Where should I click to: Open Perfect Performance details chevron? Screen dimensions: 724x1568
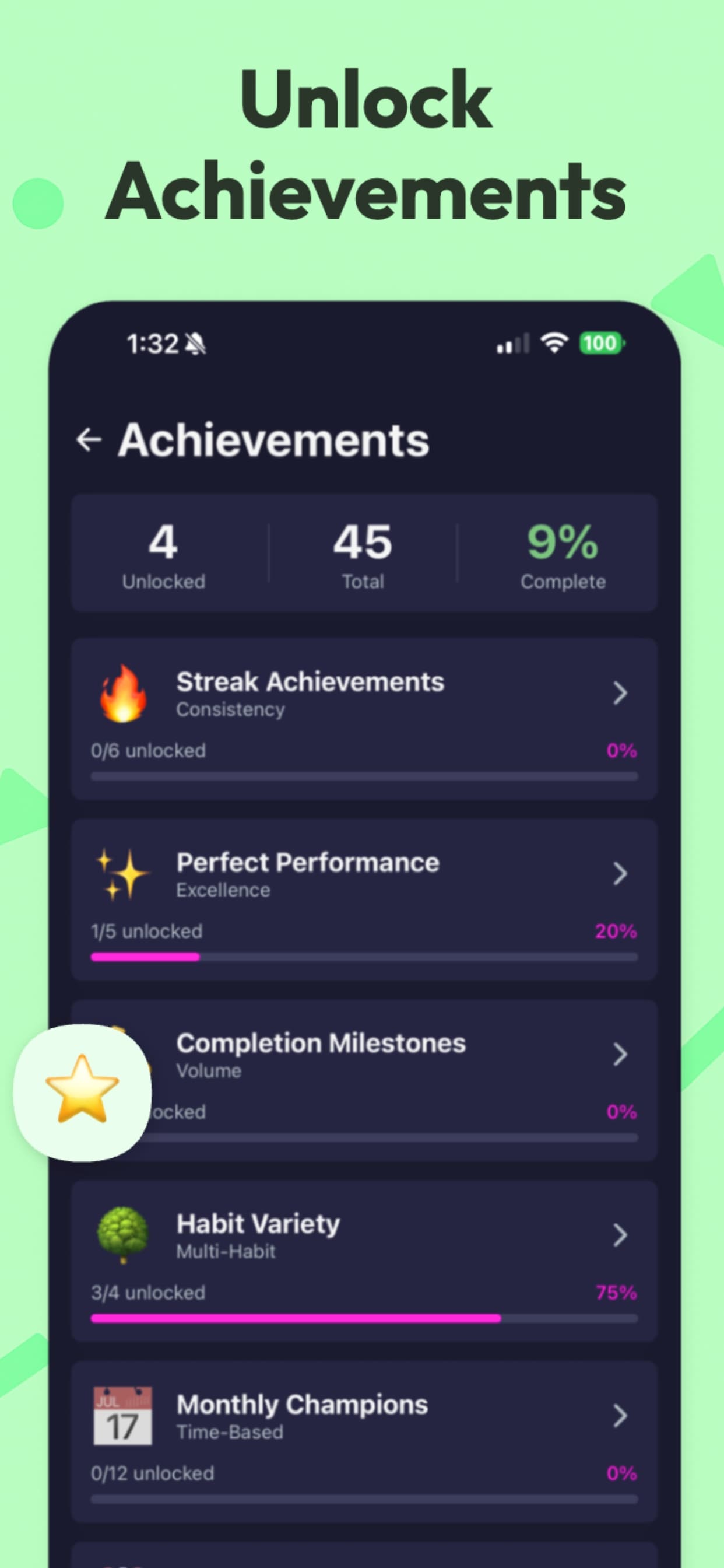coord(620,876)
